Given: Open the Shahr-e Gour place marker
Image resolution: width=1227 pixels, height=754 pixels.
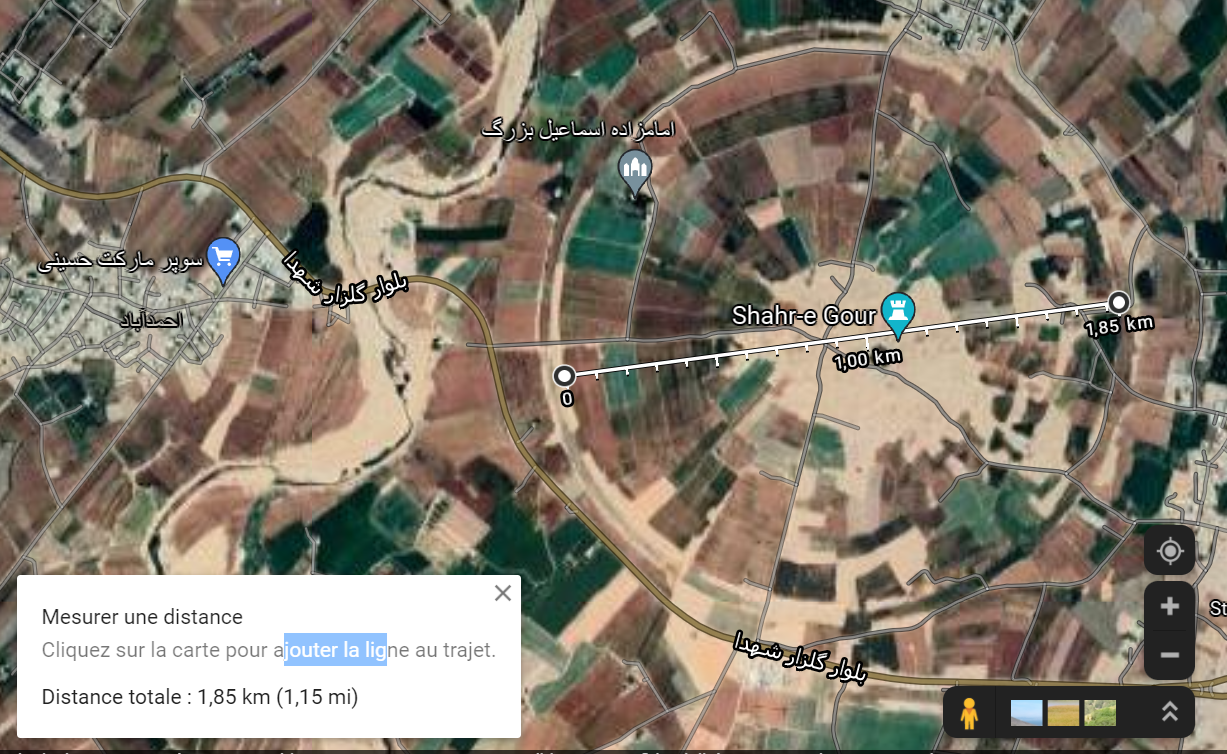Looking at the screenshot, I should click(898, 313).
